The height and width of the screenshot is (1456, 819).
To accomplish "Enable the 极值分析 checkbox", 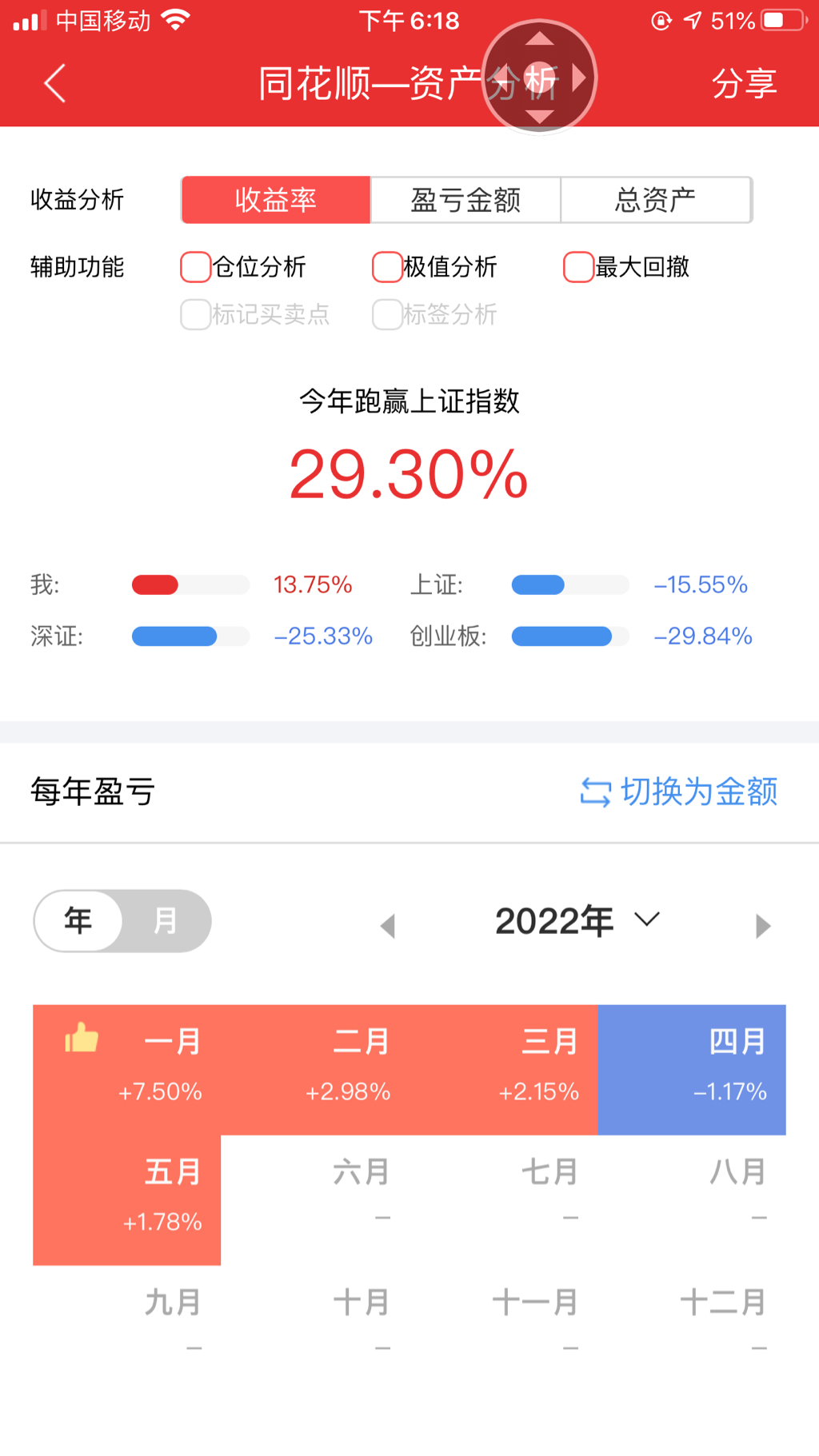I will coord(387,267).
